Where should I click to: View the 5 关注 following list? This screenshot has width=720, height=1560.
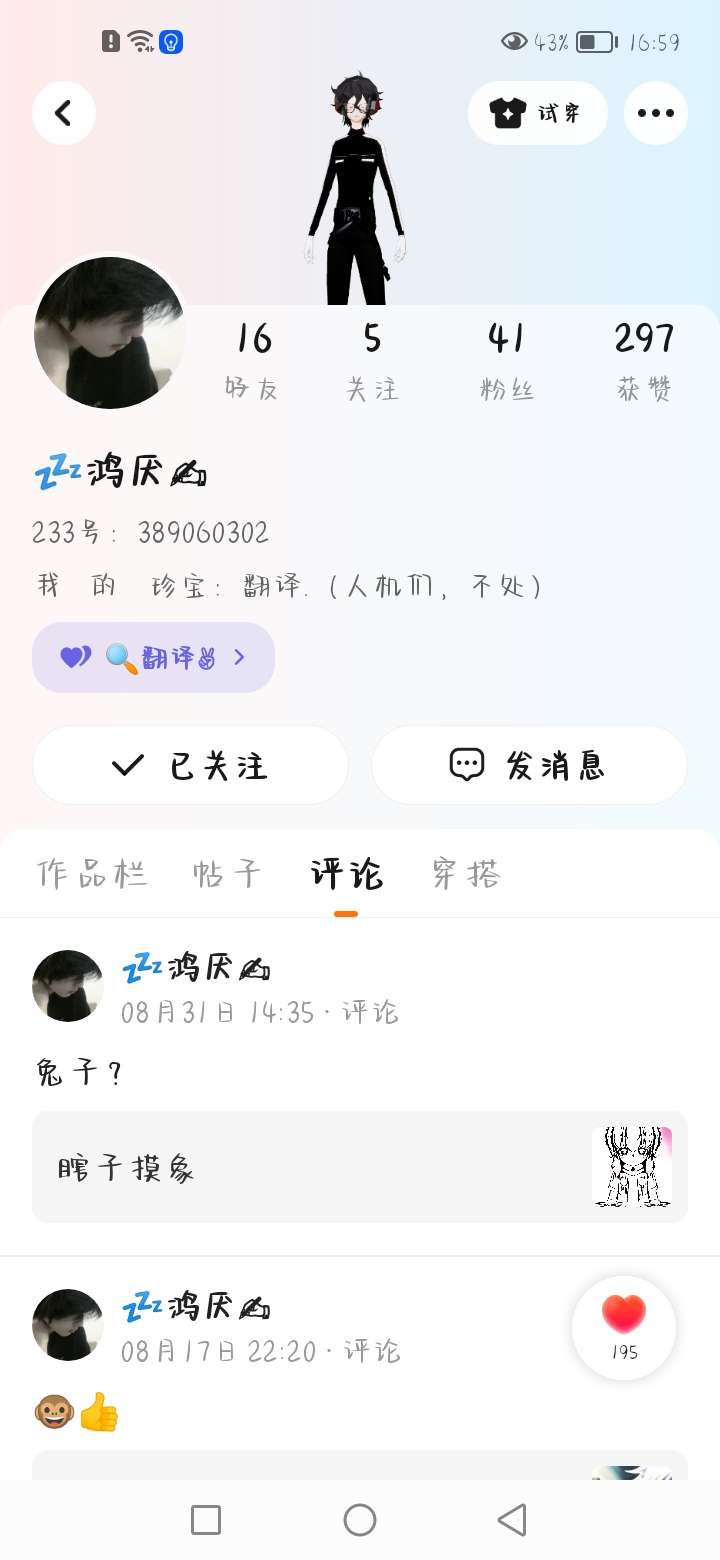(x=372, y=360)
